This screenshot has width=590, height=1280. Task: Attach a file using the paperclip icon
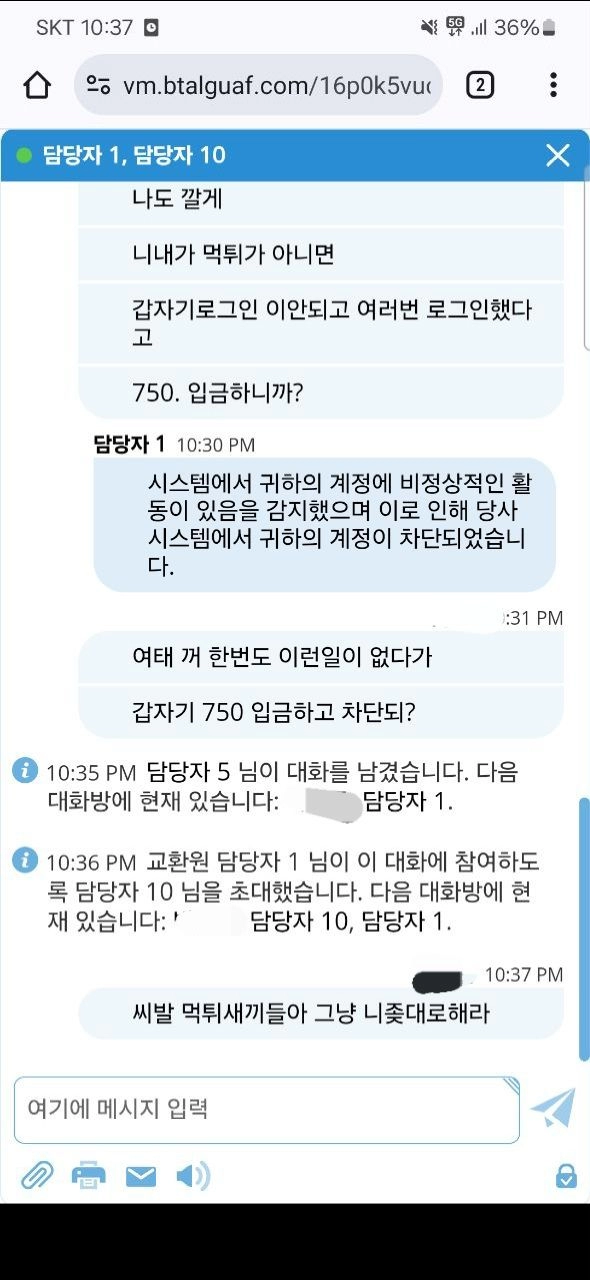37,1176
